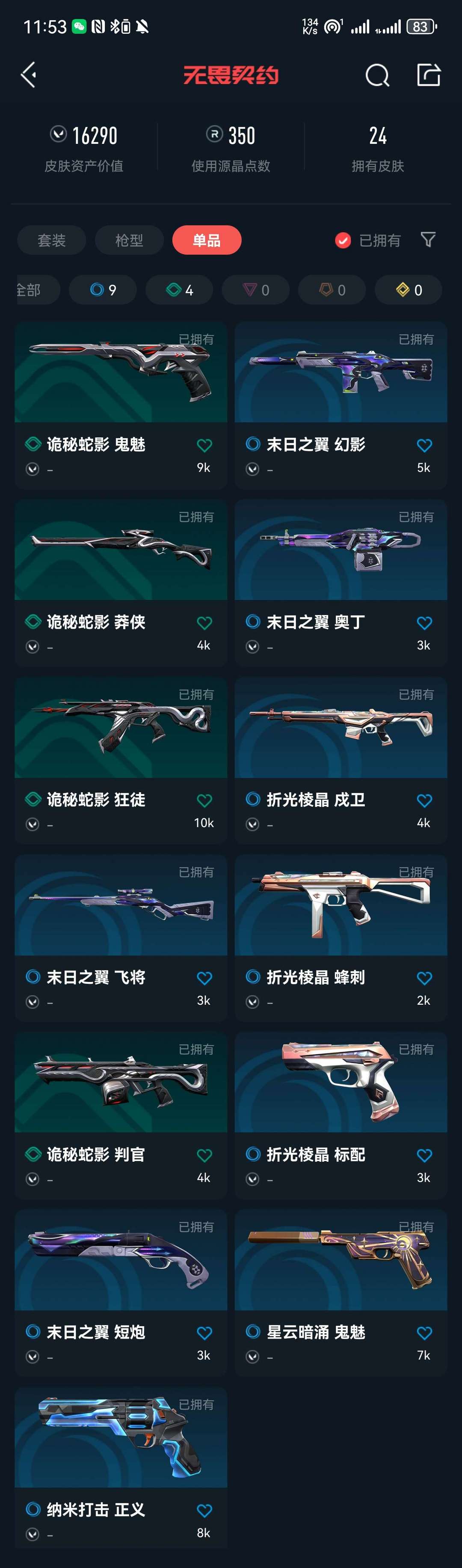The height and width of the screenshot is (1568, 462).
Task: Open the 末日之翼 幻影 skin card
Action: pyautogui.click(x=341, y=405)
